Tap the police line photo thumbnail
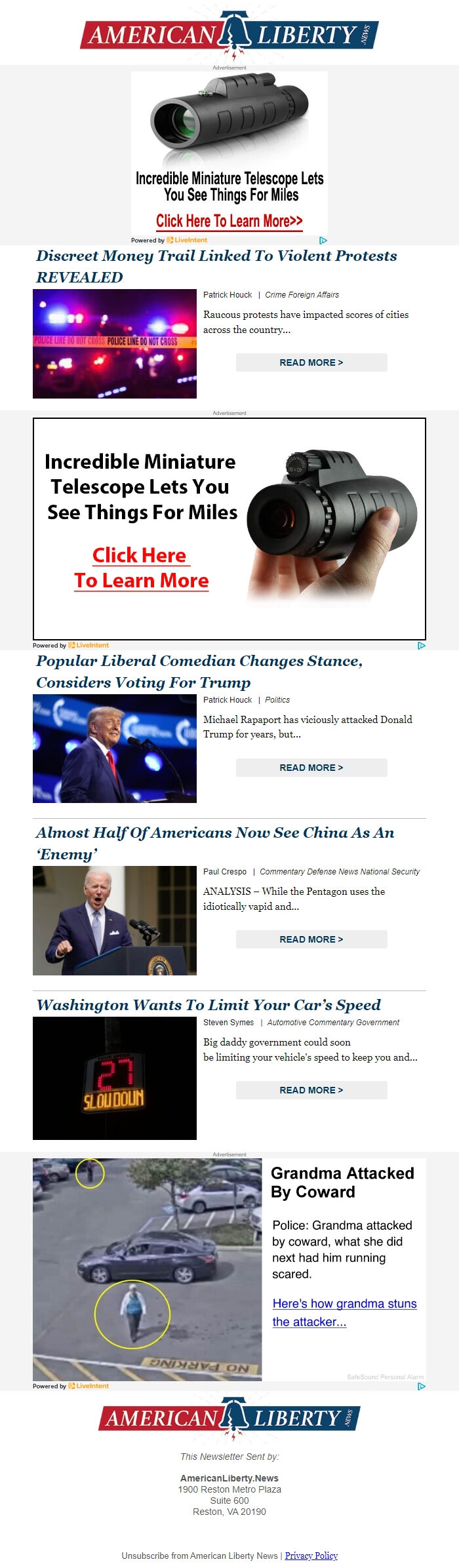Viewport: 459px width, 1568px height. (115, 343)
